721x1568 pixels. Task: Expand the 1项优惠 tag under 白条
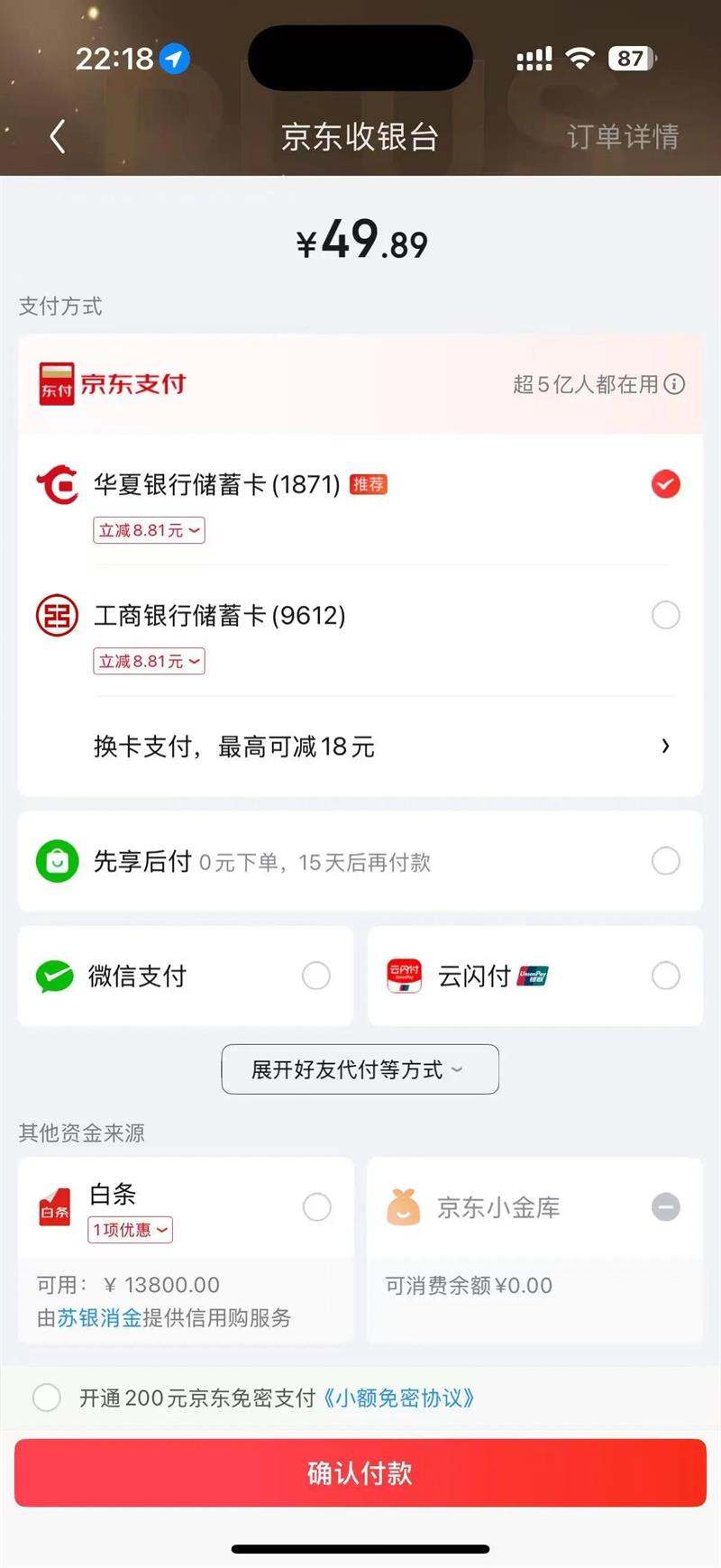point(130,1230)
